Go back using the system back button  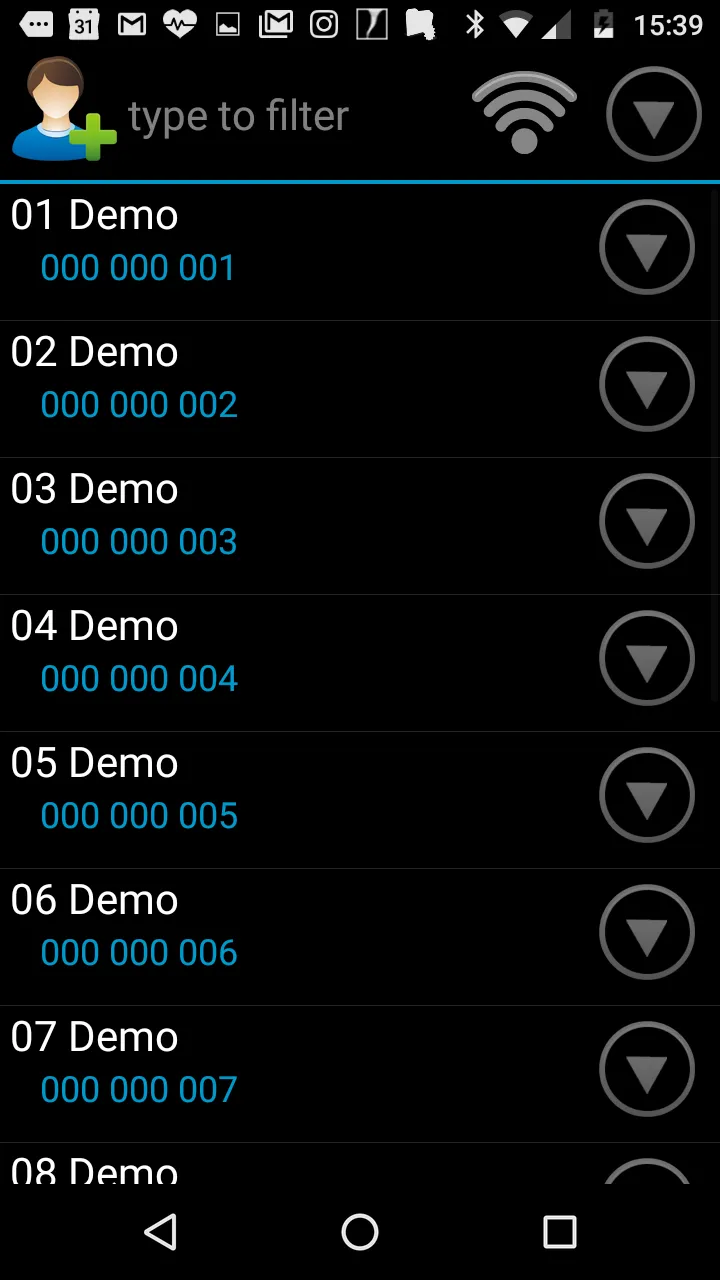[160, 1232]
